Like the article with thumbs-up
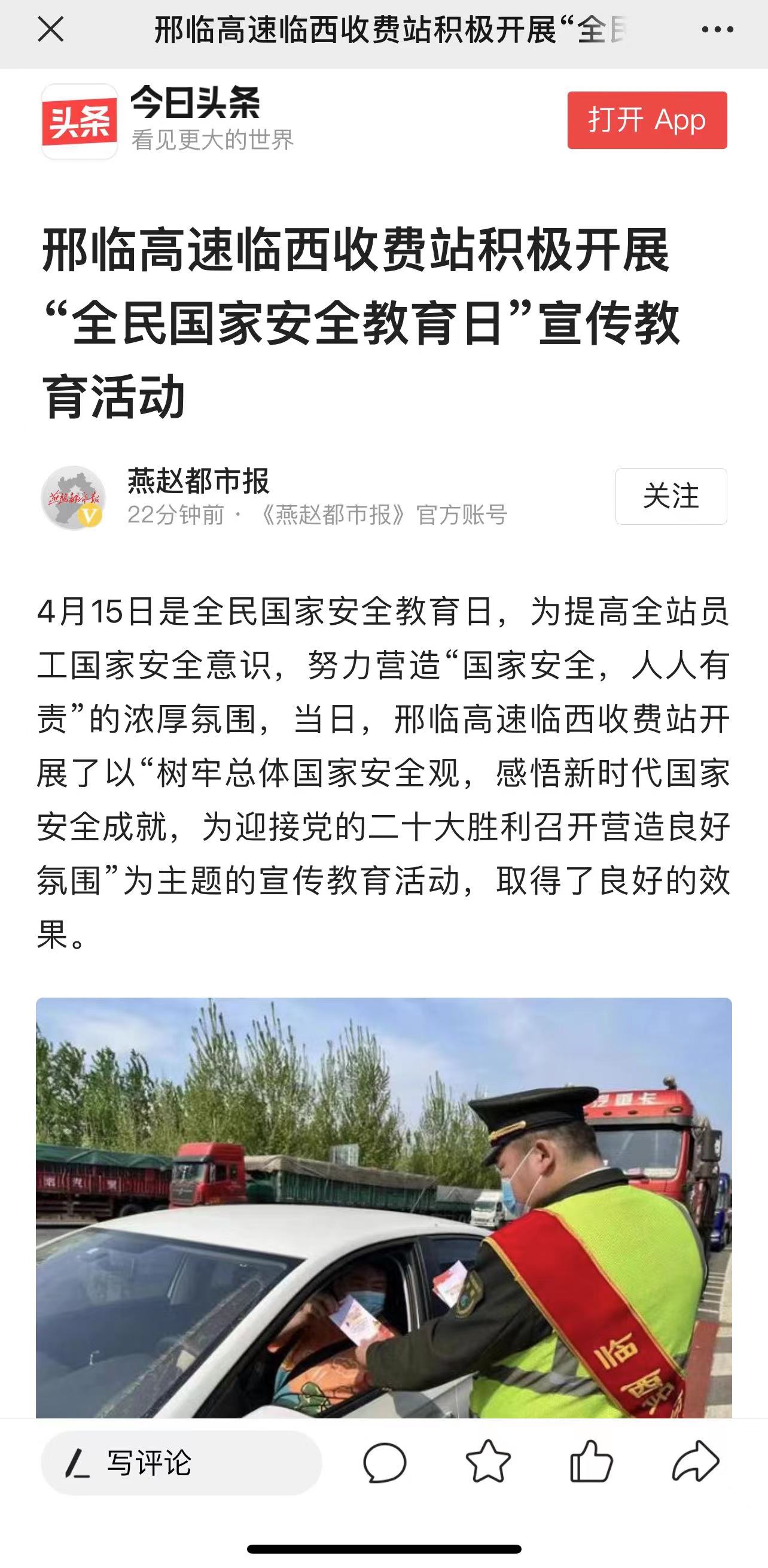This screenshot has height=1568, width=768. pyautogui.click(x=591, y=1461)
